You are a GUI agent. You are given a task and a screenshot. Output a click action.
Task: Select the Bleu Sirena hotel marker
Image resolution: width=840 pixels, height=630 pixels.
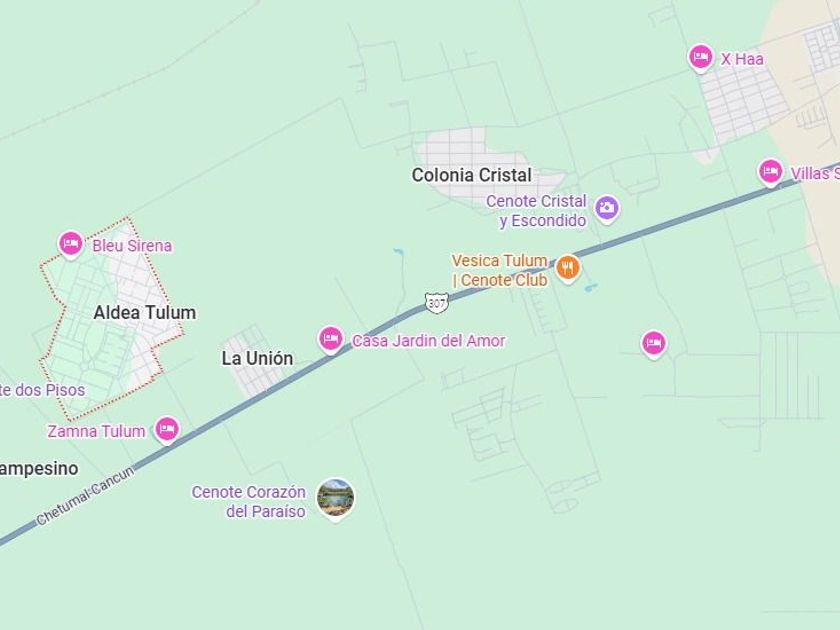click(71, 244)
